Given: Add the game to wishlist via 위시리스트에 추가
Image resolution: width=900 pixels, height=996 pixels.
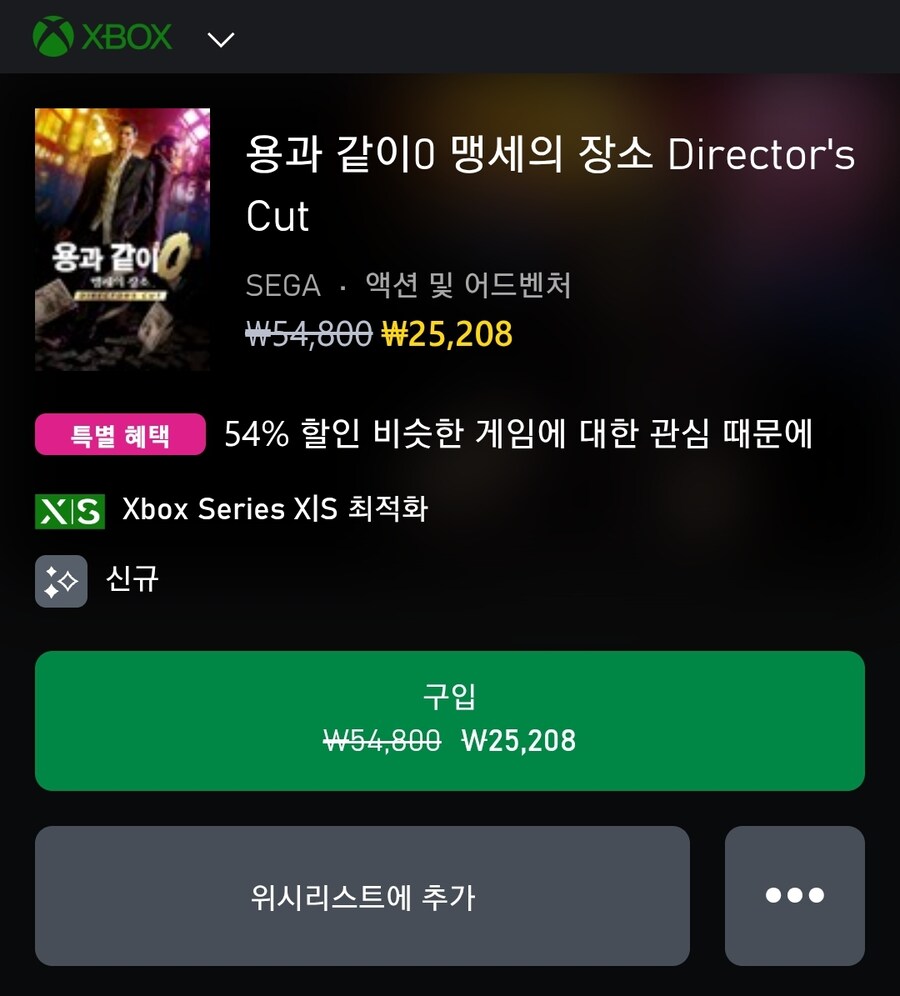Looking at the screenshot, I should [362, 895].
